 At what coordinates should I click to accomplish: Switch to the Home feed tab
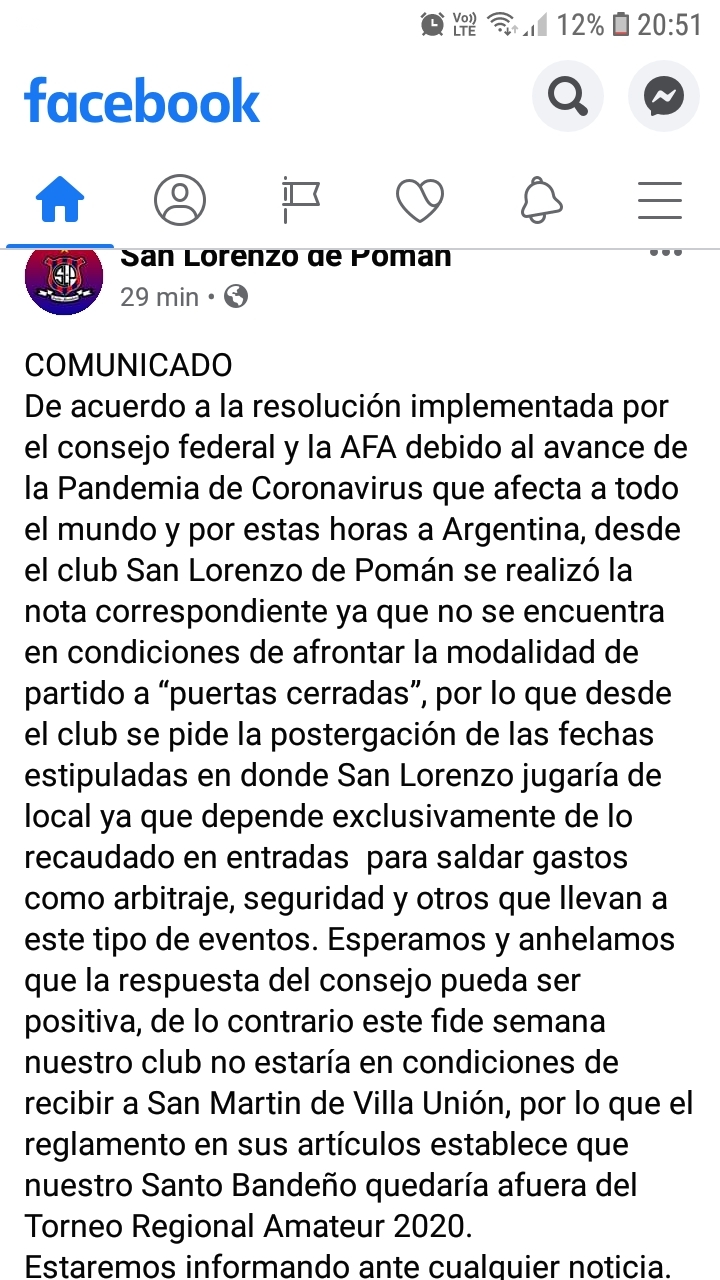60,201
